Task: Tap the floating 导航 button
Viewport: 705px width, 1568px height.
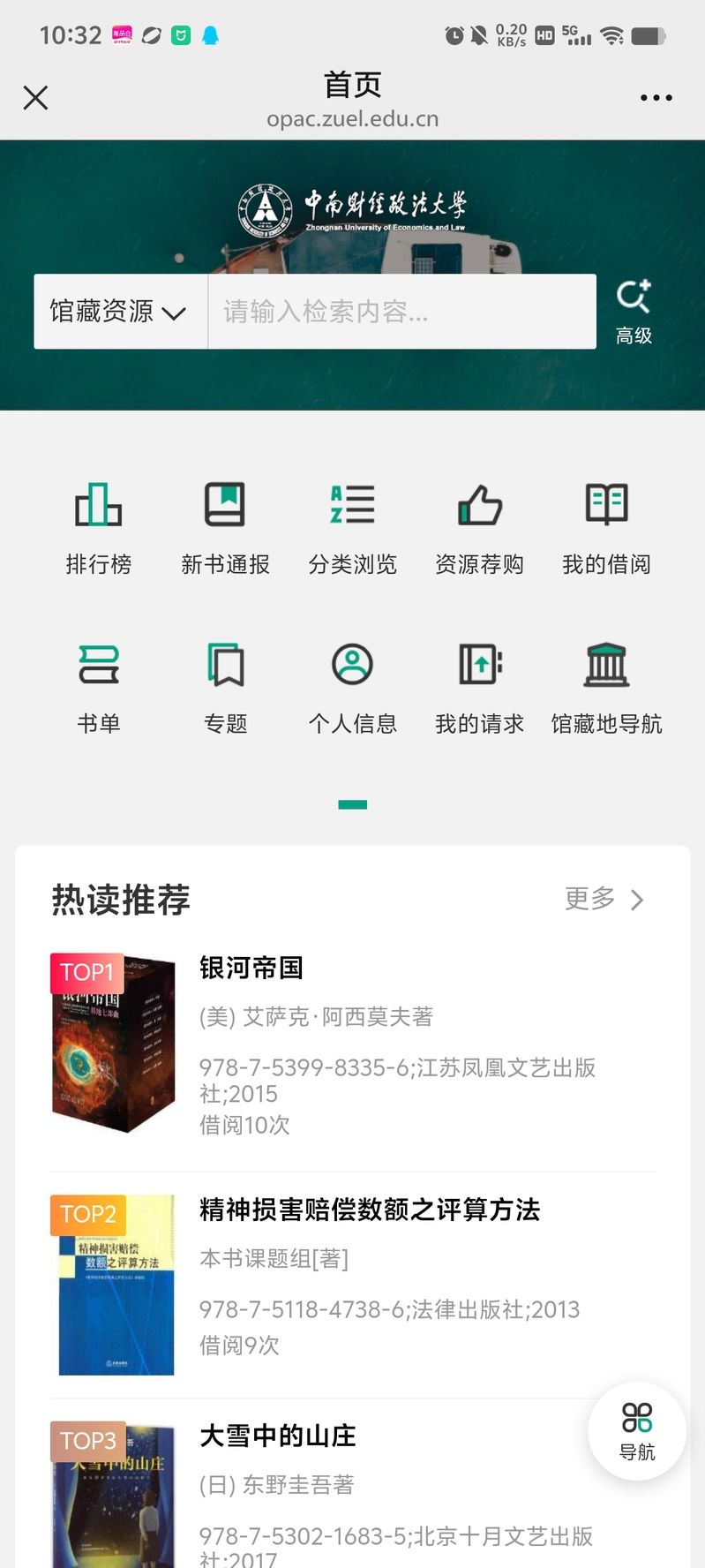Action: pyautogui.click(x=637, y=1431)
